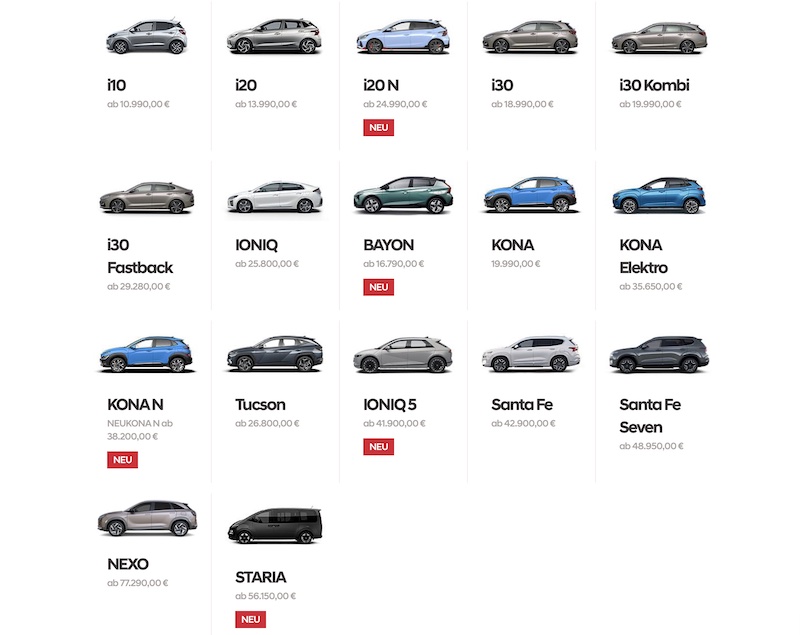Open the i30 Fastback card
Screen dimensions: 800x635
click(x=147, y=198)
